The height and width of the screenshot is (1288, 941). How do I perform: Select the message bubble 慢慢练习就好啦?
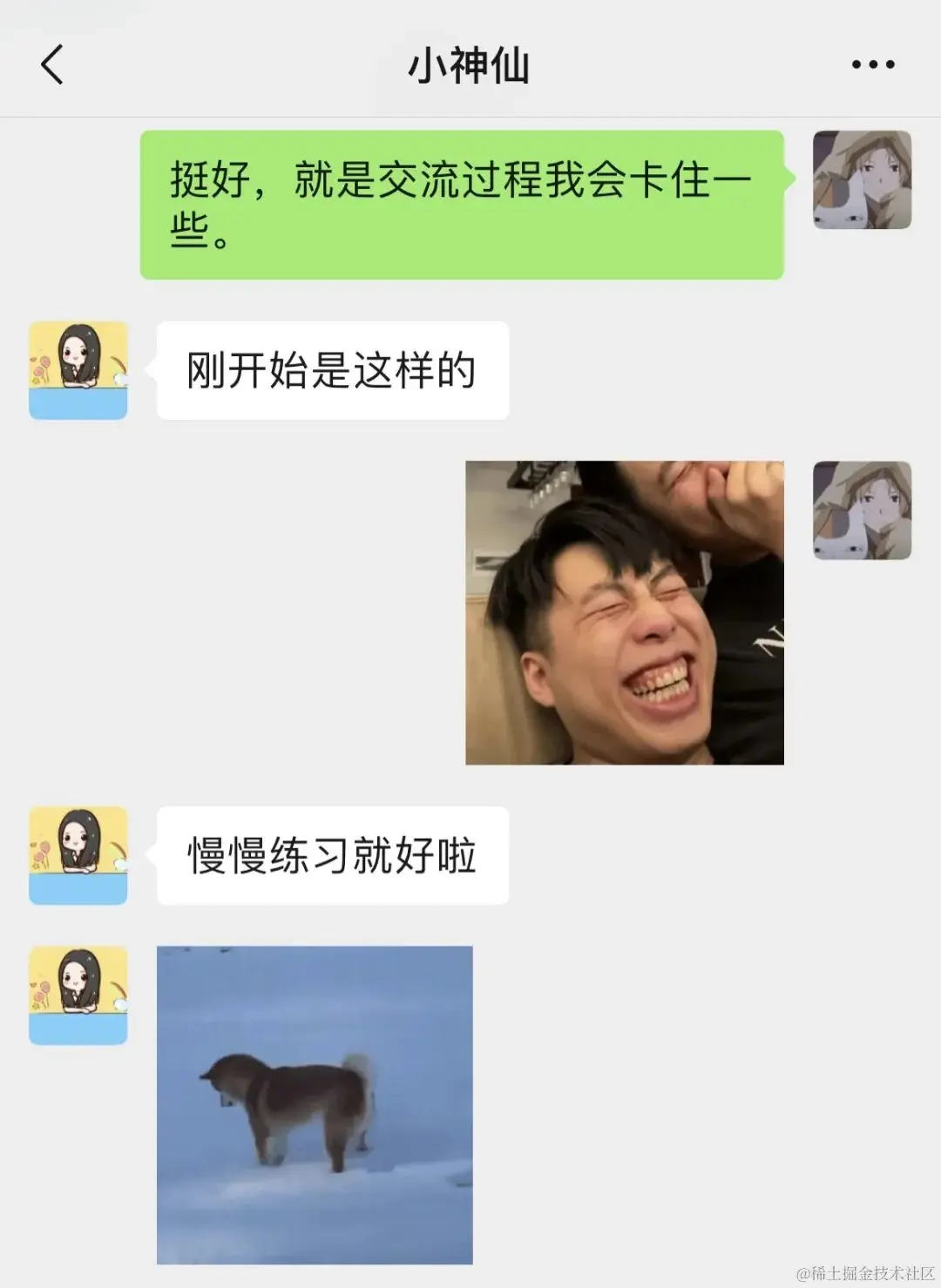point(331,853)
